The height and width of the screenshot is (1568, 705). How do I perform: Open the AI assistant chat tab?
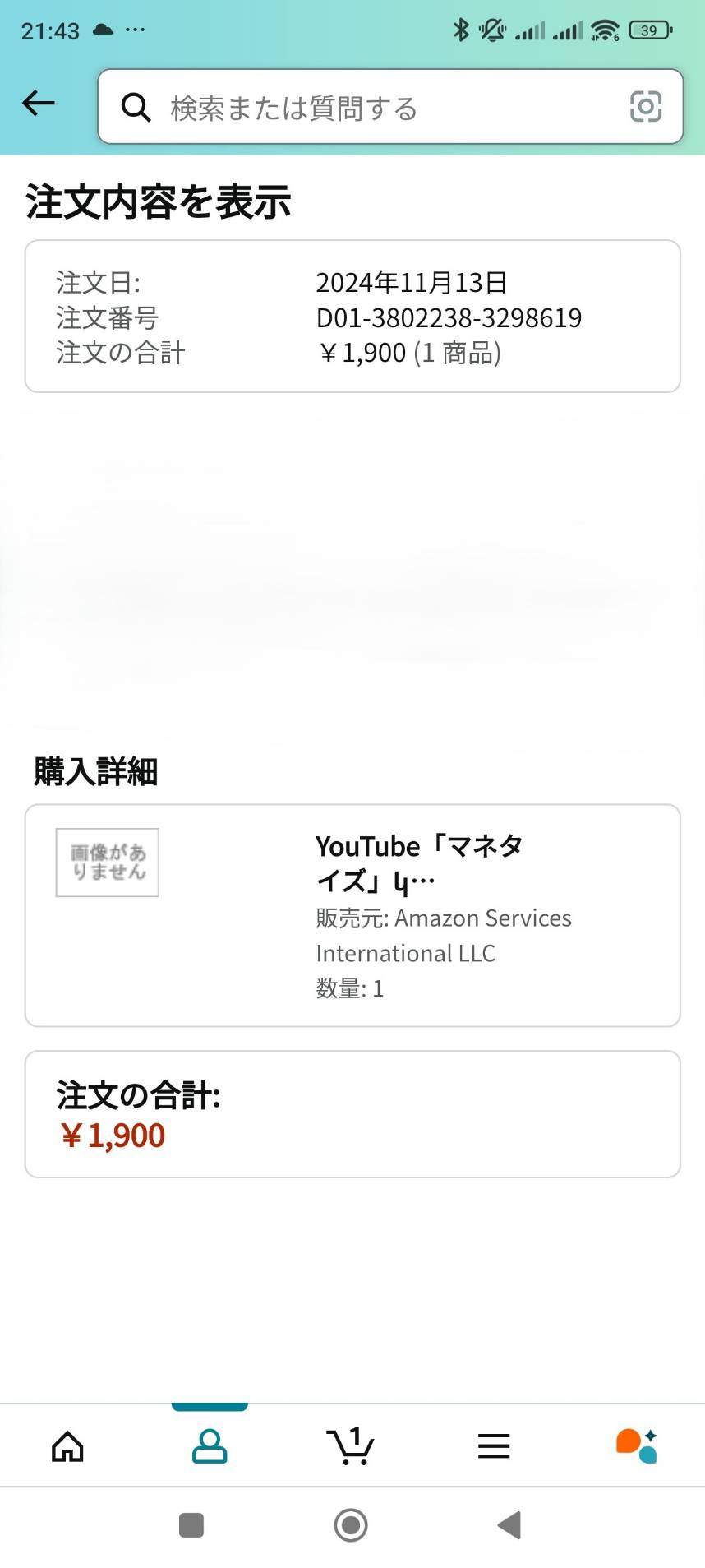[636, 1446]
